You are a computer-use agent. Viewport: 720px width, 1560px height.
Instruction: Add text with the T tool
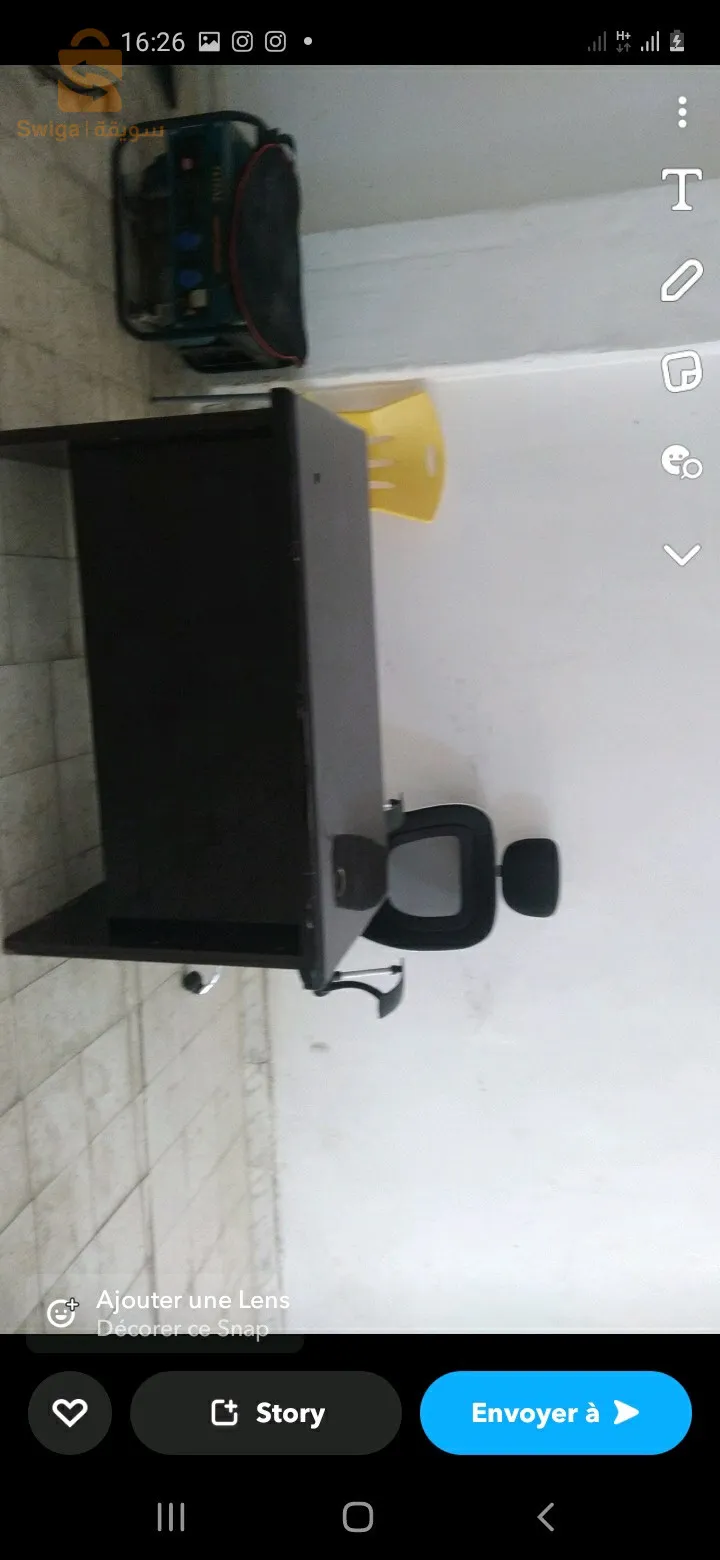(682, 190)
